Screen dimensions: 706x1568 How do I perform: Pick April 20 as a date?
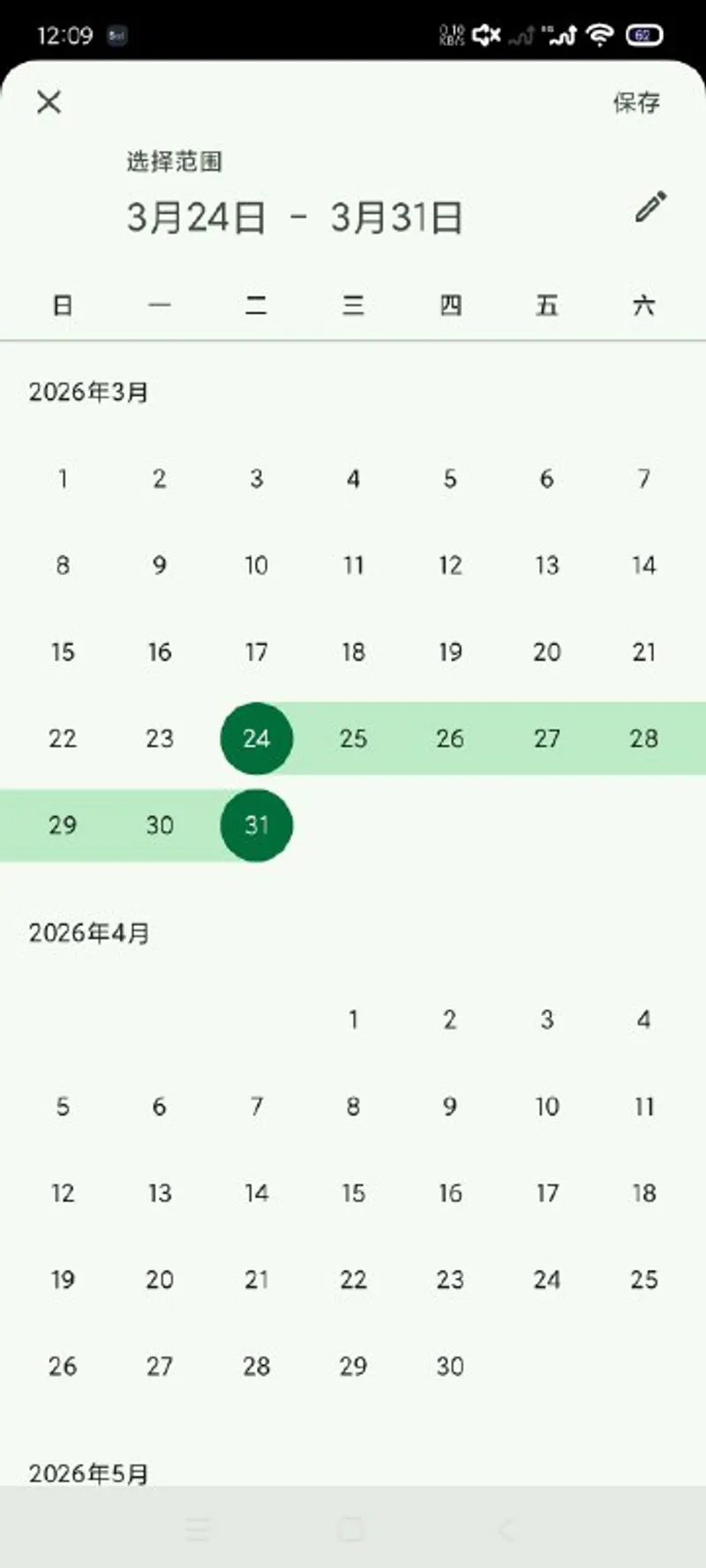click(160, 1280)
